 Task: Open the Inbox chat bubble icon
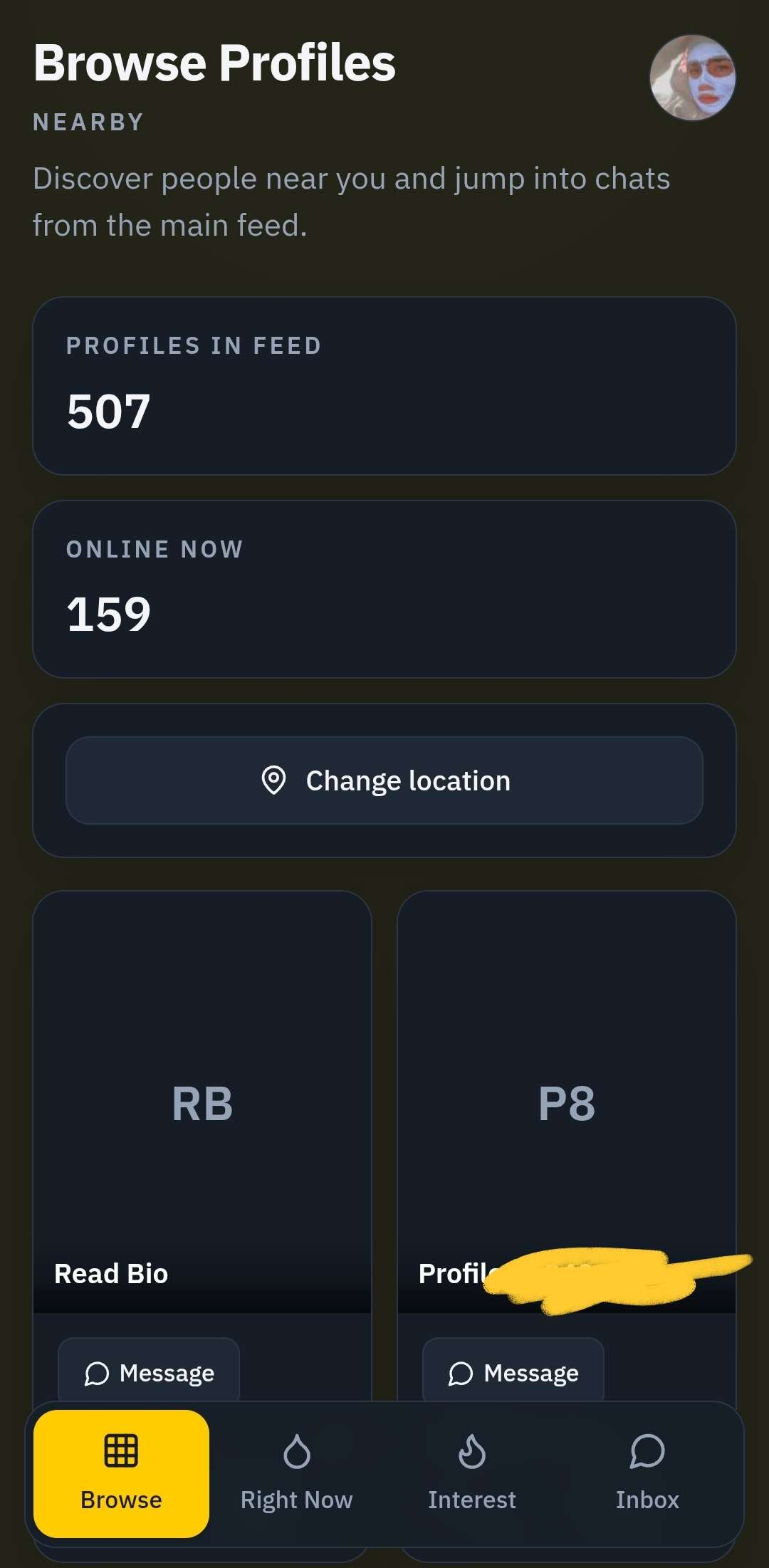coord(647,1453)
